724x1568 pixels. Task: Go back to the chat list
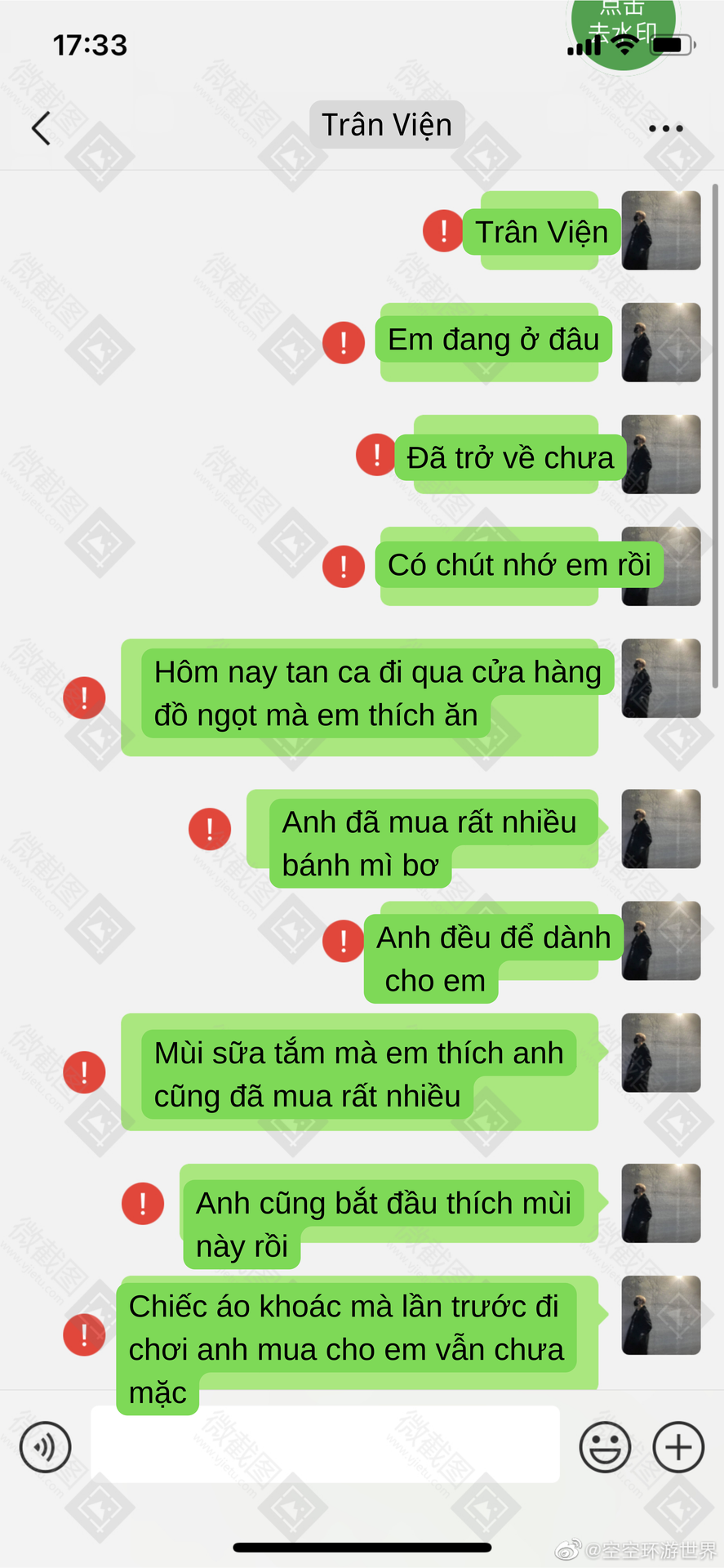42,128
